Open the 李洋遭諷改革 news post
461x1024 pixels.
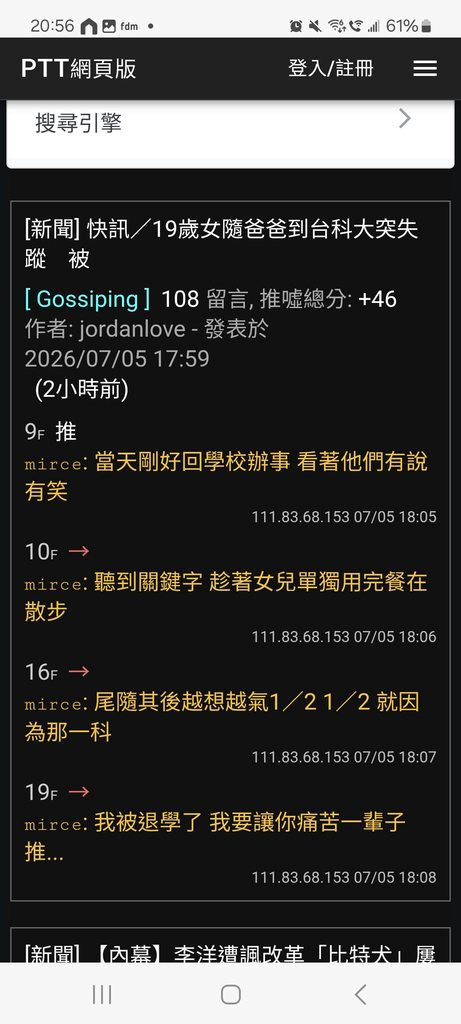230,952
